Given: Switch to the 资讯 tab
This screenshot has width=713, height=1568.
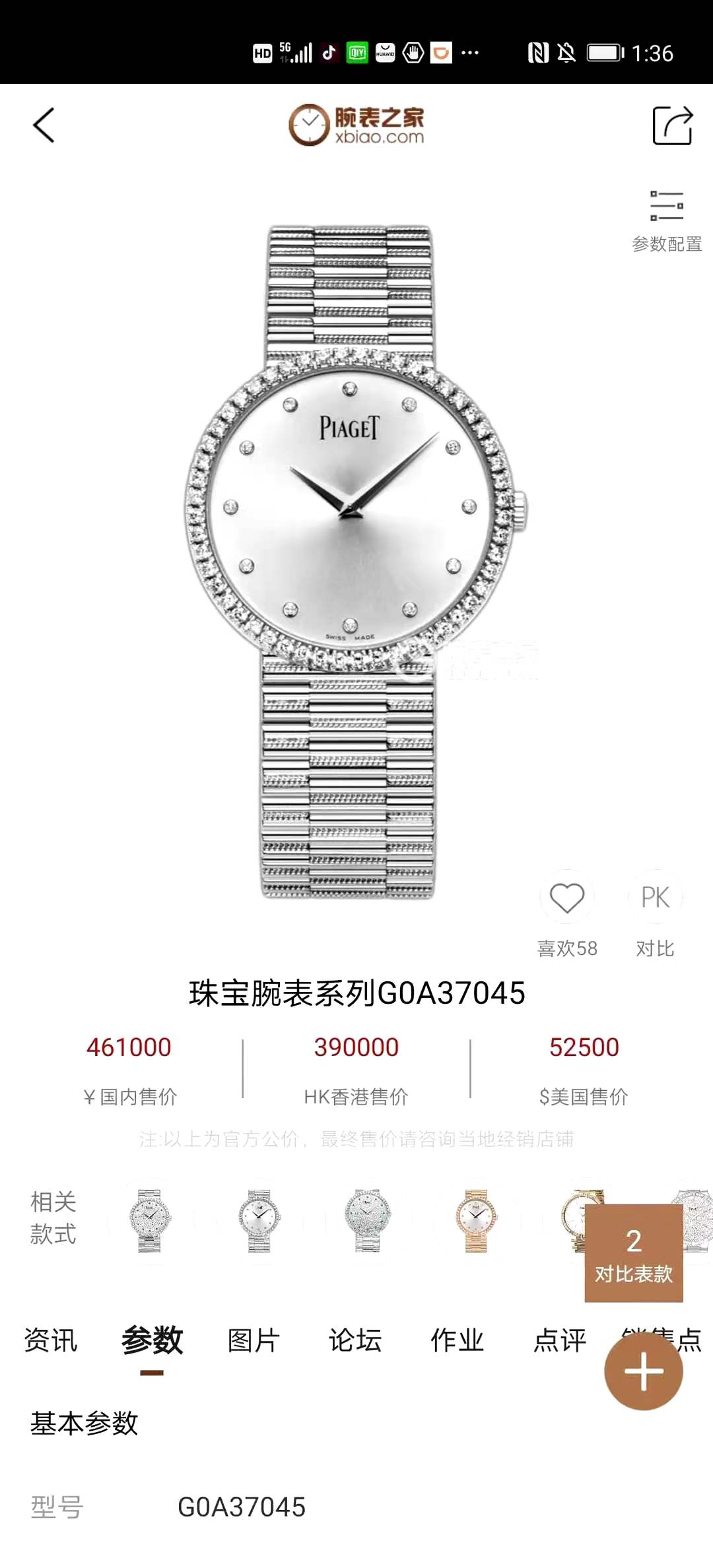Looking at the screenshot, I should coord(51,1340).
